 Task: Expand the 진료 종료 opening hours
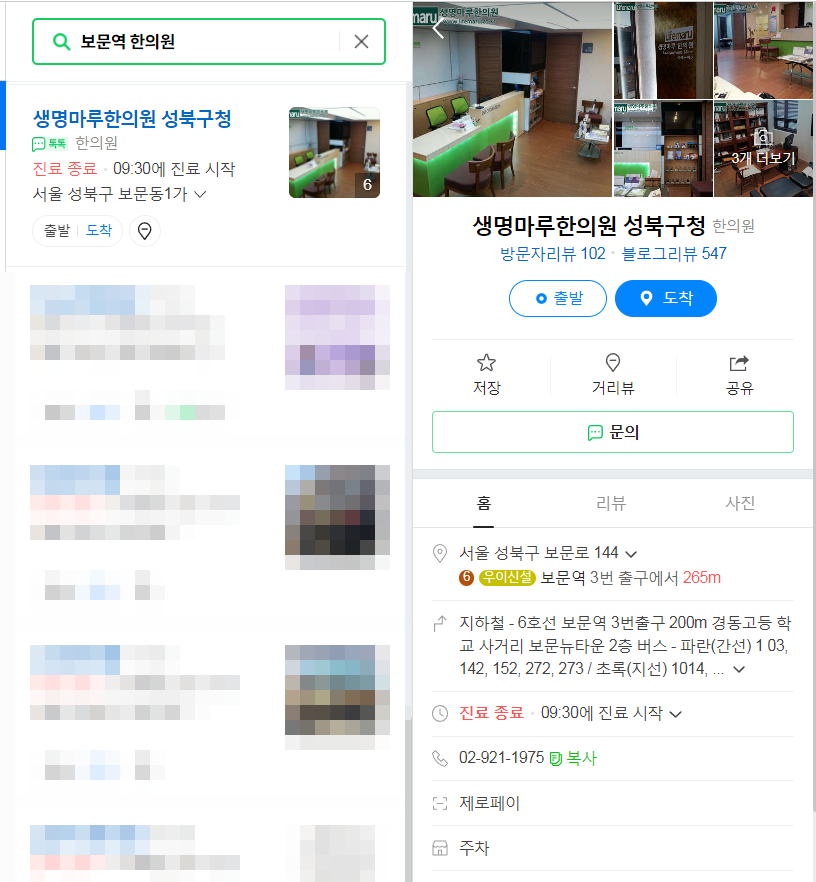675,714
